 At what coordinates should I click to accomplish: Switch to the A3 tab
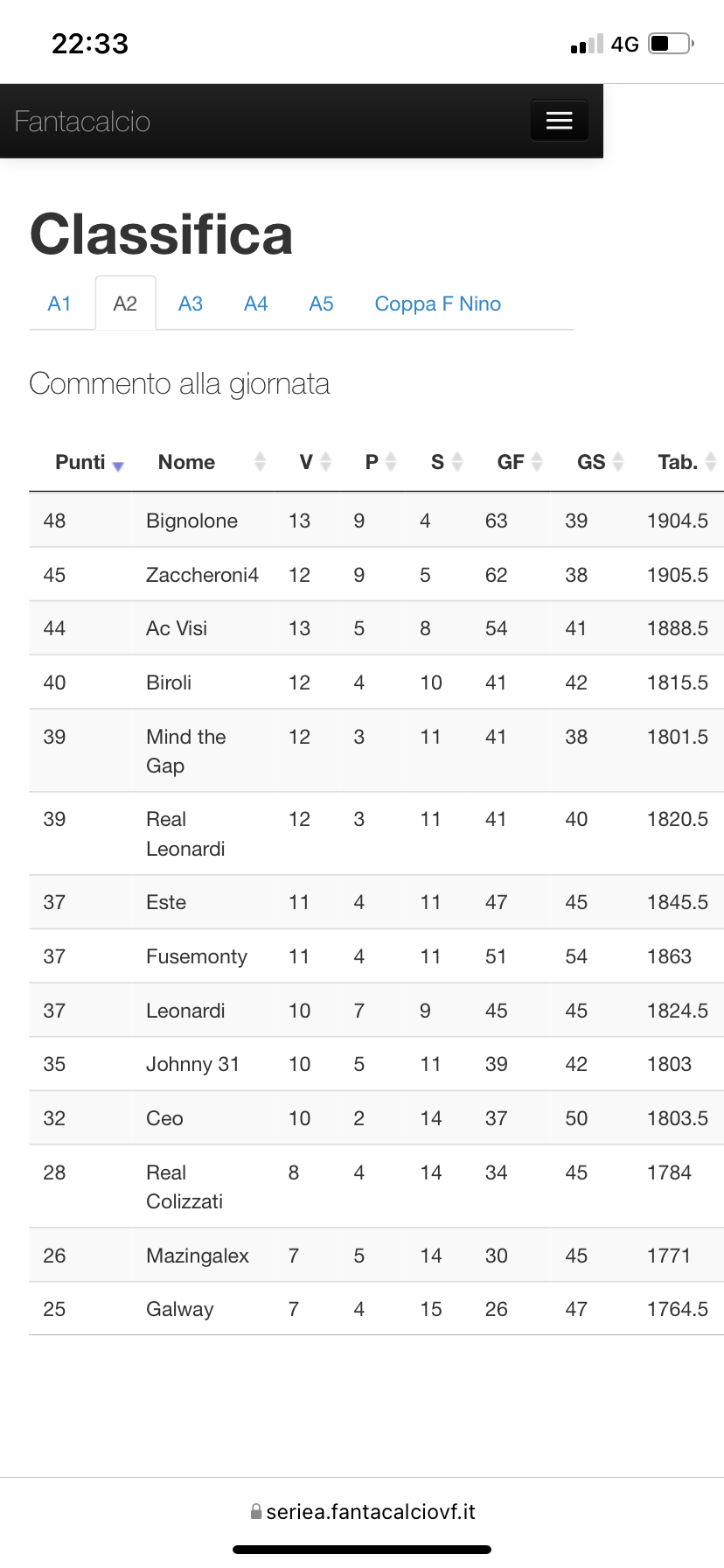[x=191, y=304]
